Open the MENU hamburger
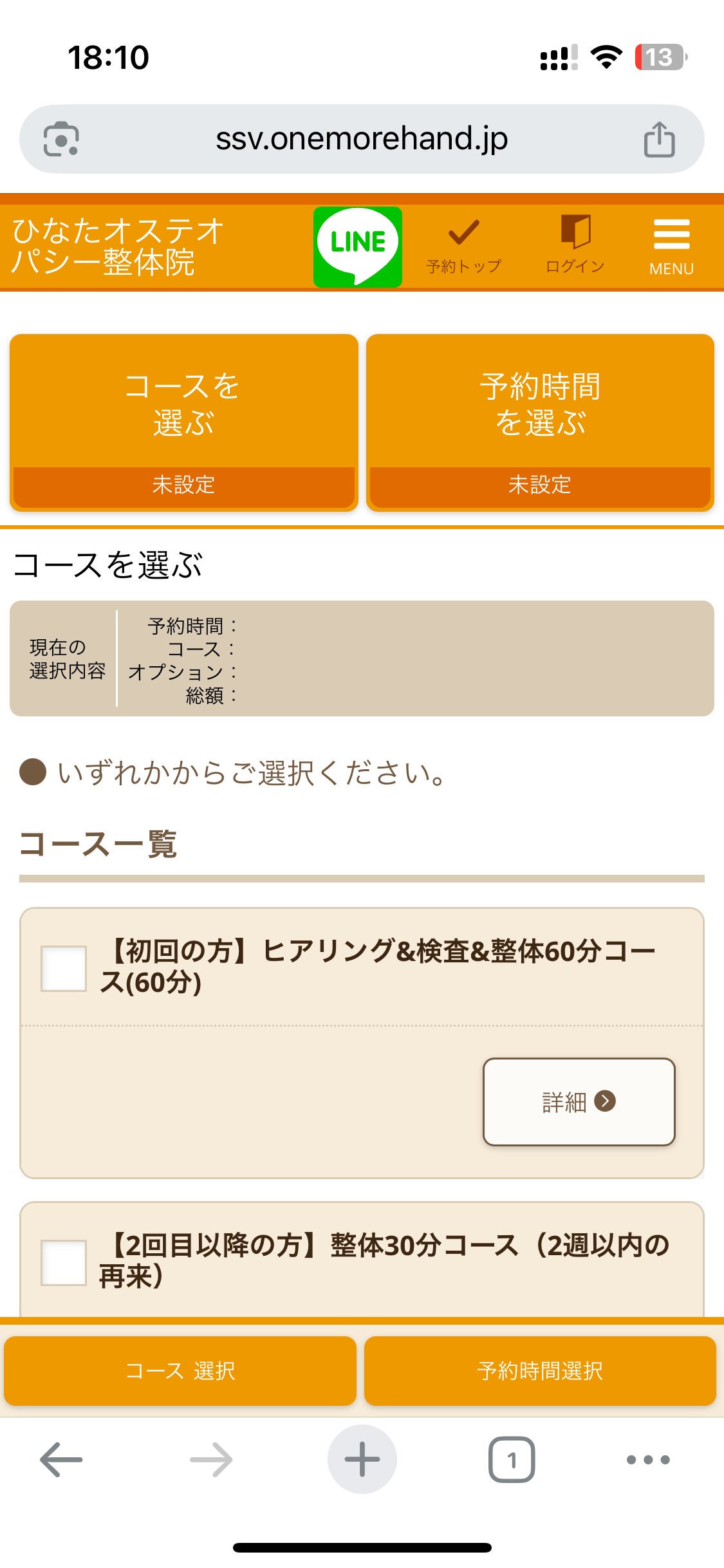 click(x=671, y=247)
